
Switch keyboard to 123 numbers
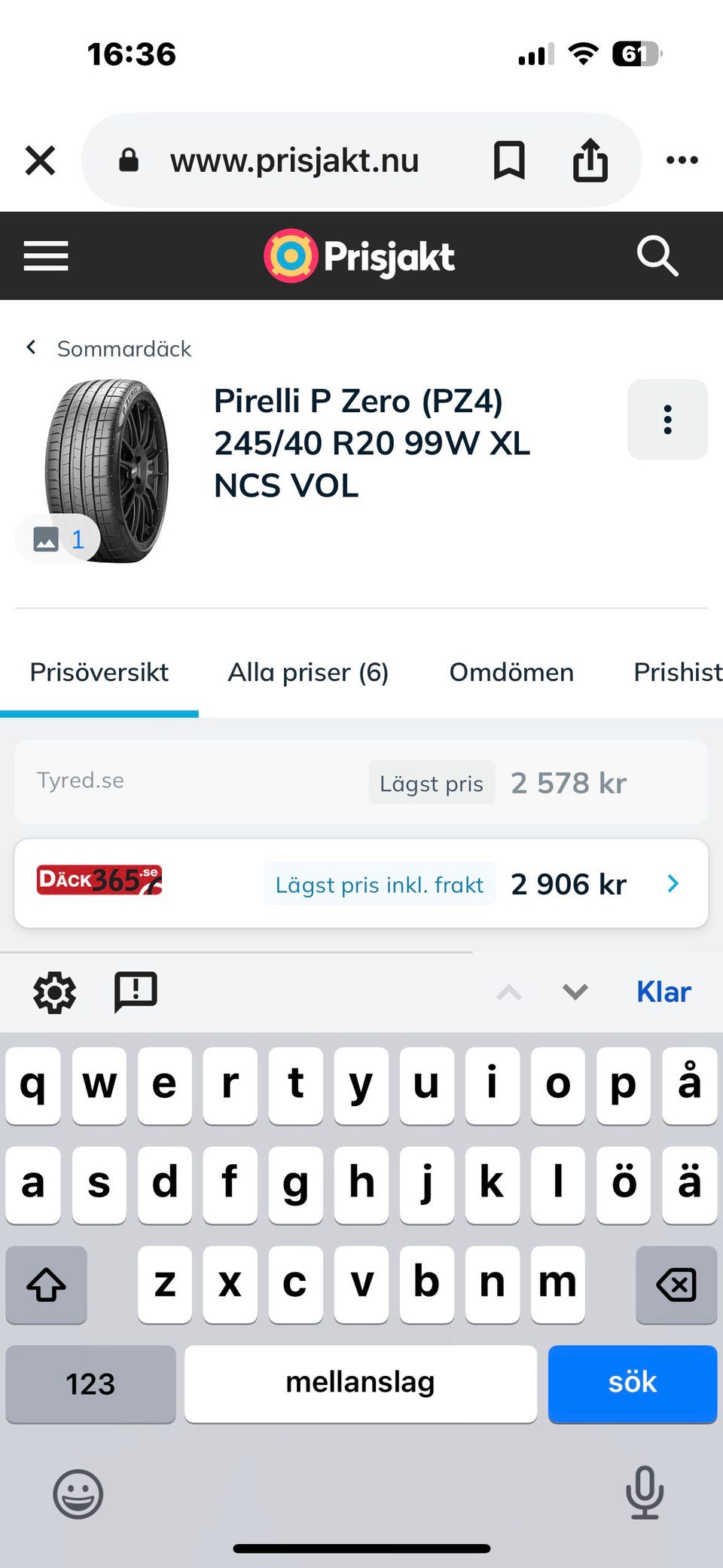click(90, 1383)
